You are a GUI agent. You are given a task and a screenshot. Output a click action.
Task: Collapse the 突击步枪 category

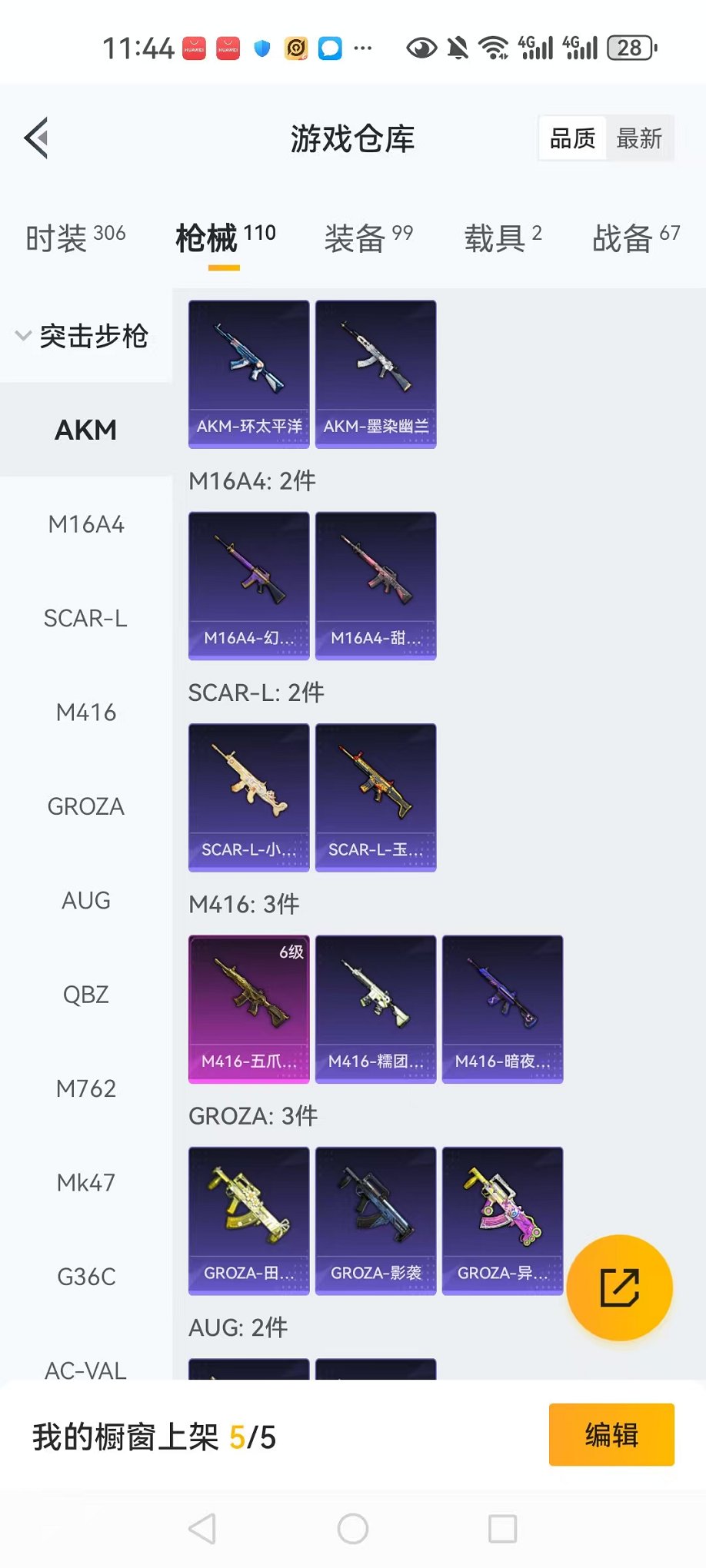point(83,336)
